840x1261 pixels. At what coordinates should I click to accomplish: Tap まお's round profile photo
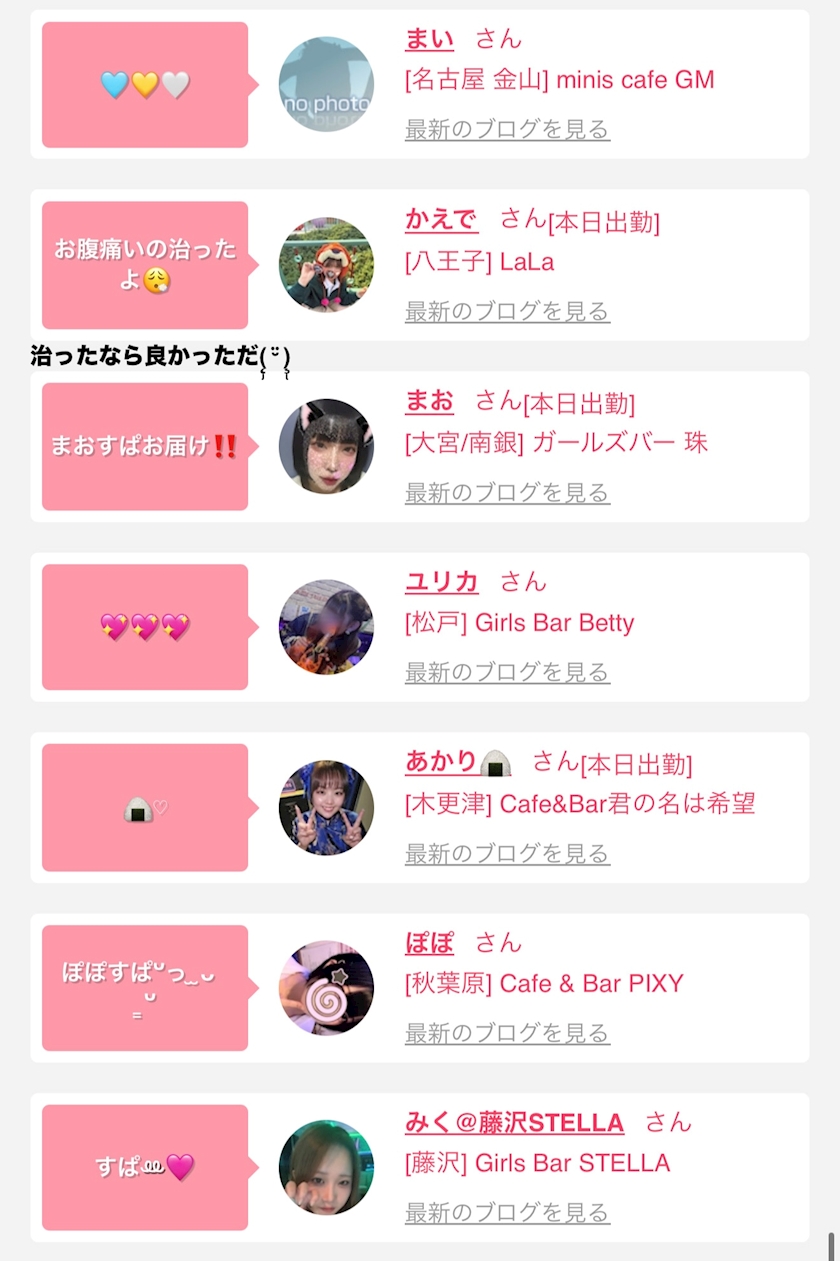coord(326,446)
